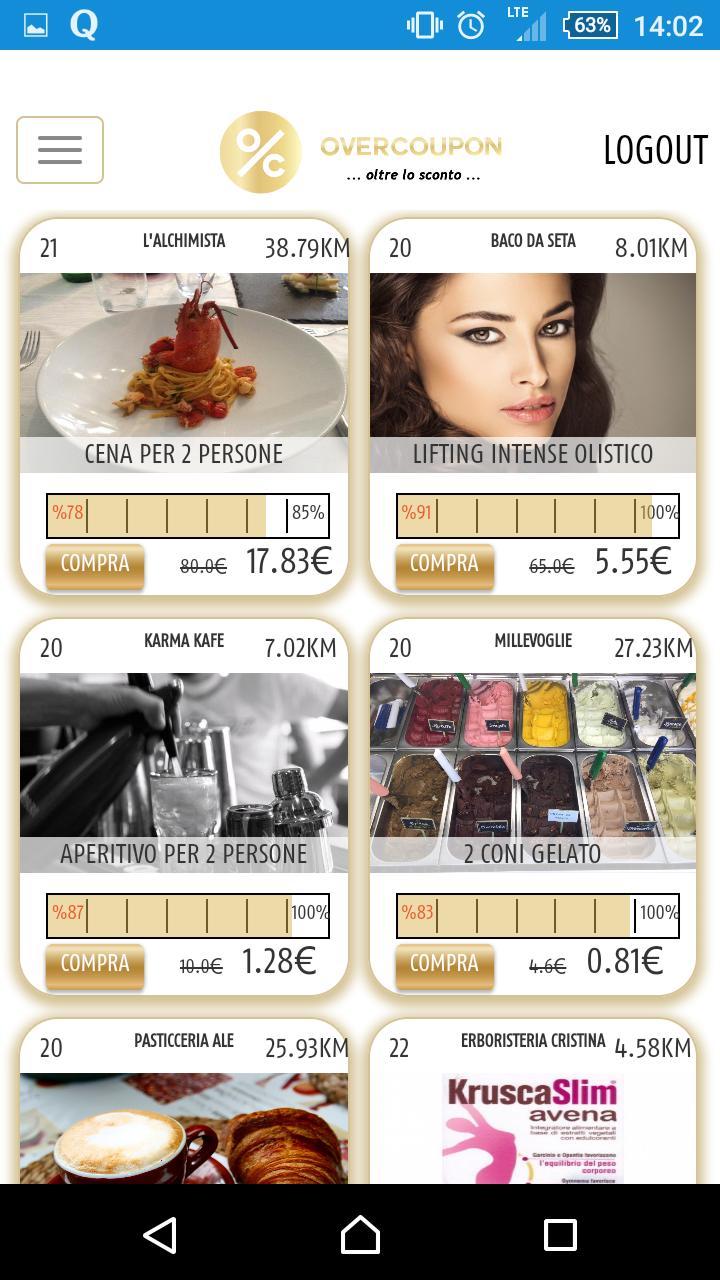Tap the LOGOUT link
Image resolution: width=720 pixels, height=1280 pixels.
point(655,150)
